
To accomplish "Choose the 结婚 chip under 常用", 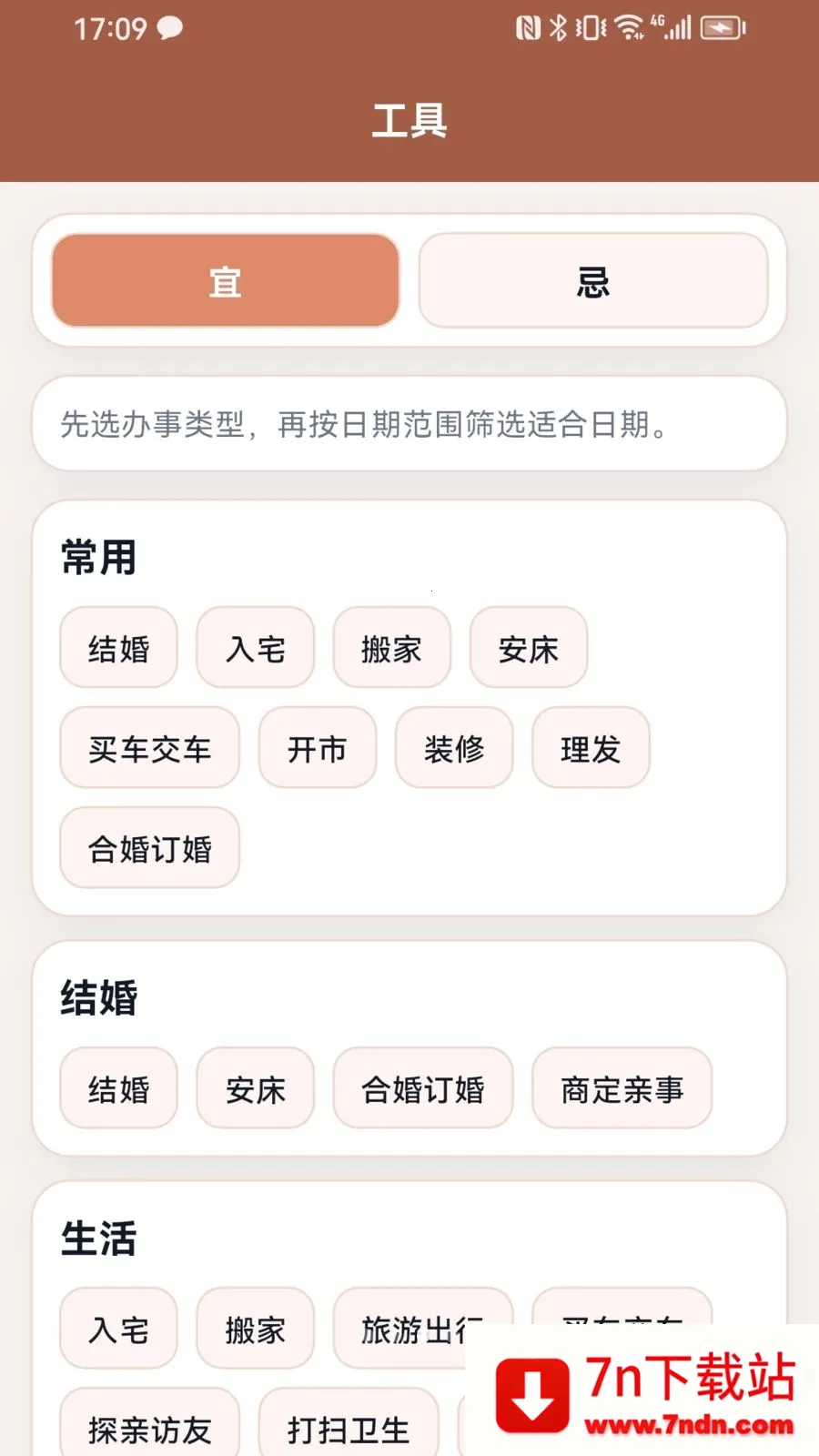I will (x=119, y=648).
